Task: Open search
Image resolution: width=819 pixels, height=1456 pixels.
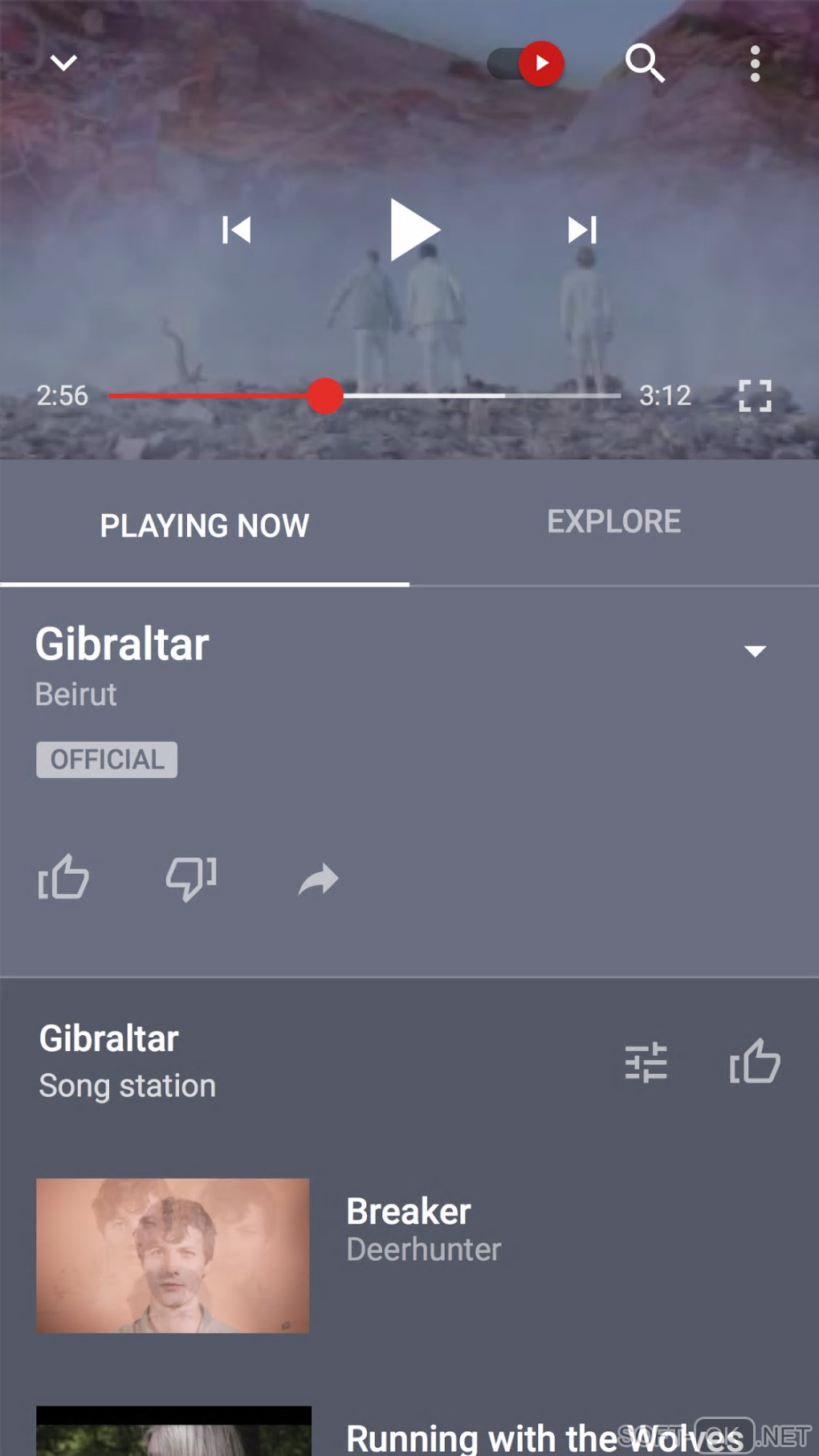Action: coord(645,63)
